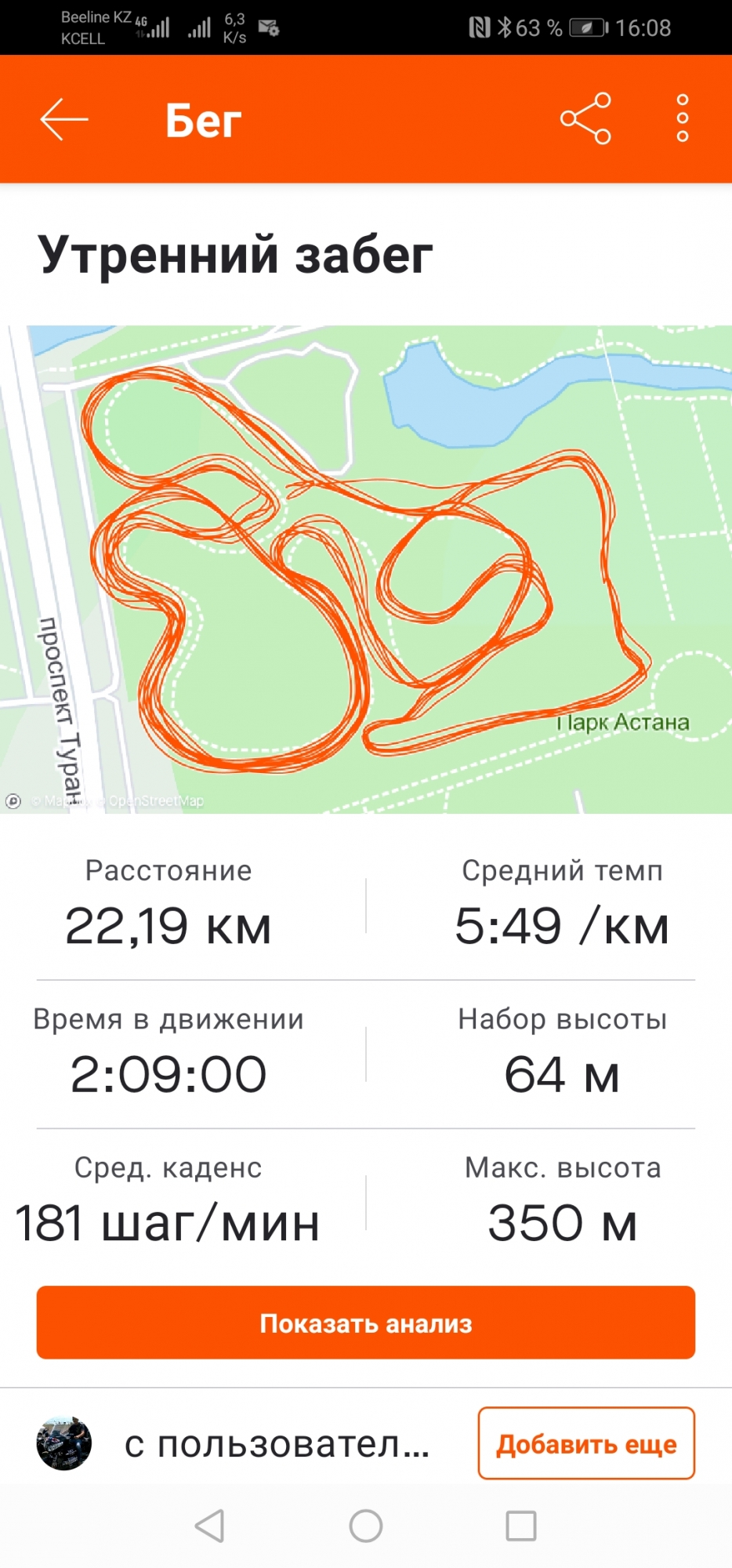Open the run route map
This screenshot has width=732, height=1568.
coord(366,569)
